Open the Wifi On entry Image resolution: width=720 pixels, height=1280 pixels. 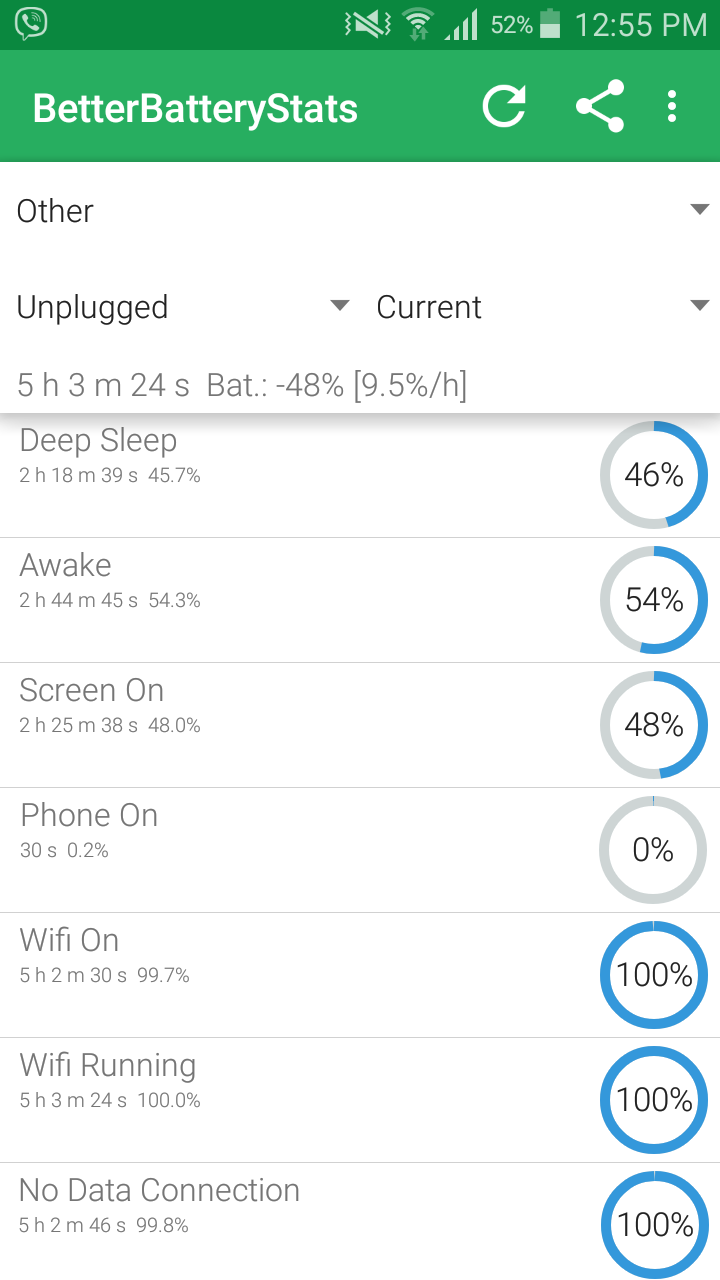pos(300,975)
